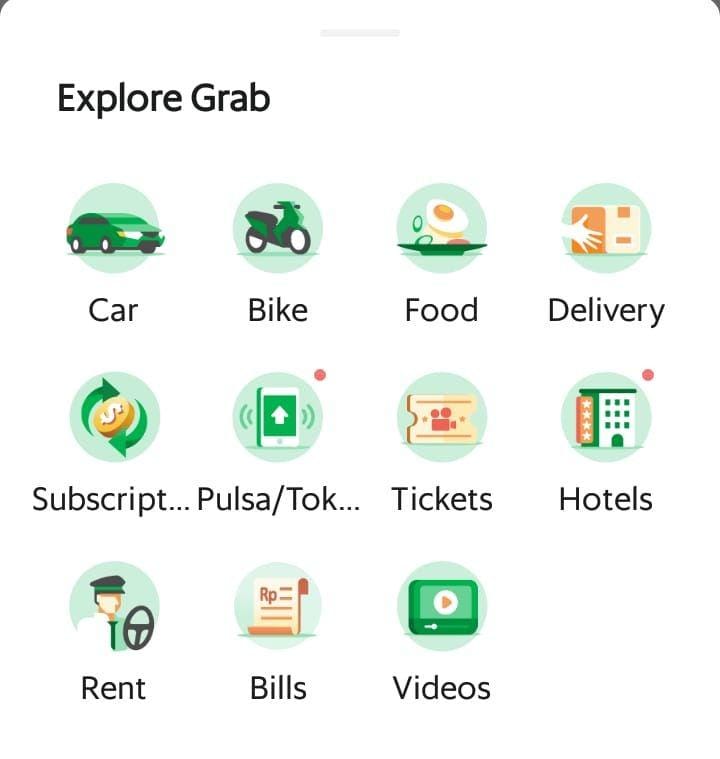Open Pulsa/Token phone top-up icon
Screen dimensions: 720x759
click(x=278, y=417)
